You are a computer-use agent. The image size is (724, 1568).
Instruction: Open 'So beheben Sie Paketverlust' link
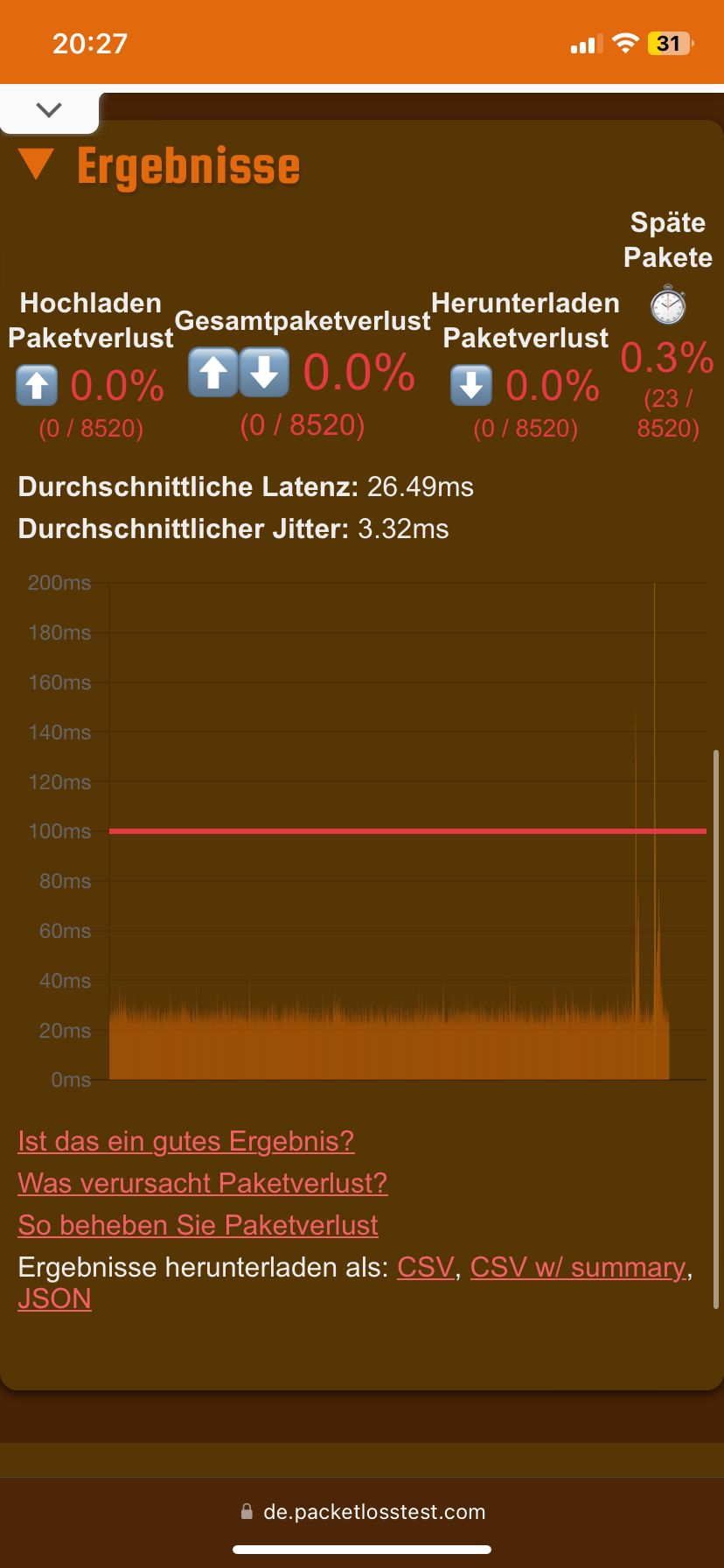(x=198, y=1225)
